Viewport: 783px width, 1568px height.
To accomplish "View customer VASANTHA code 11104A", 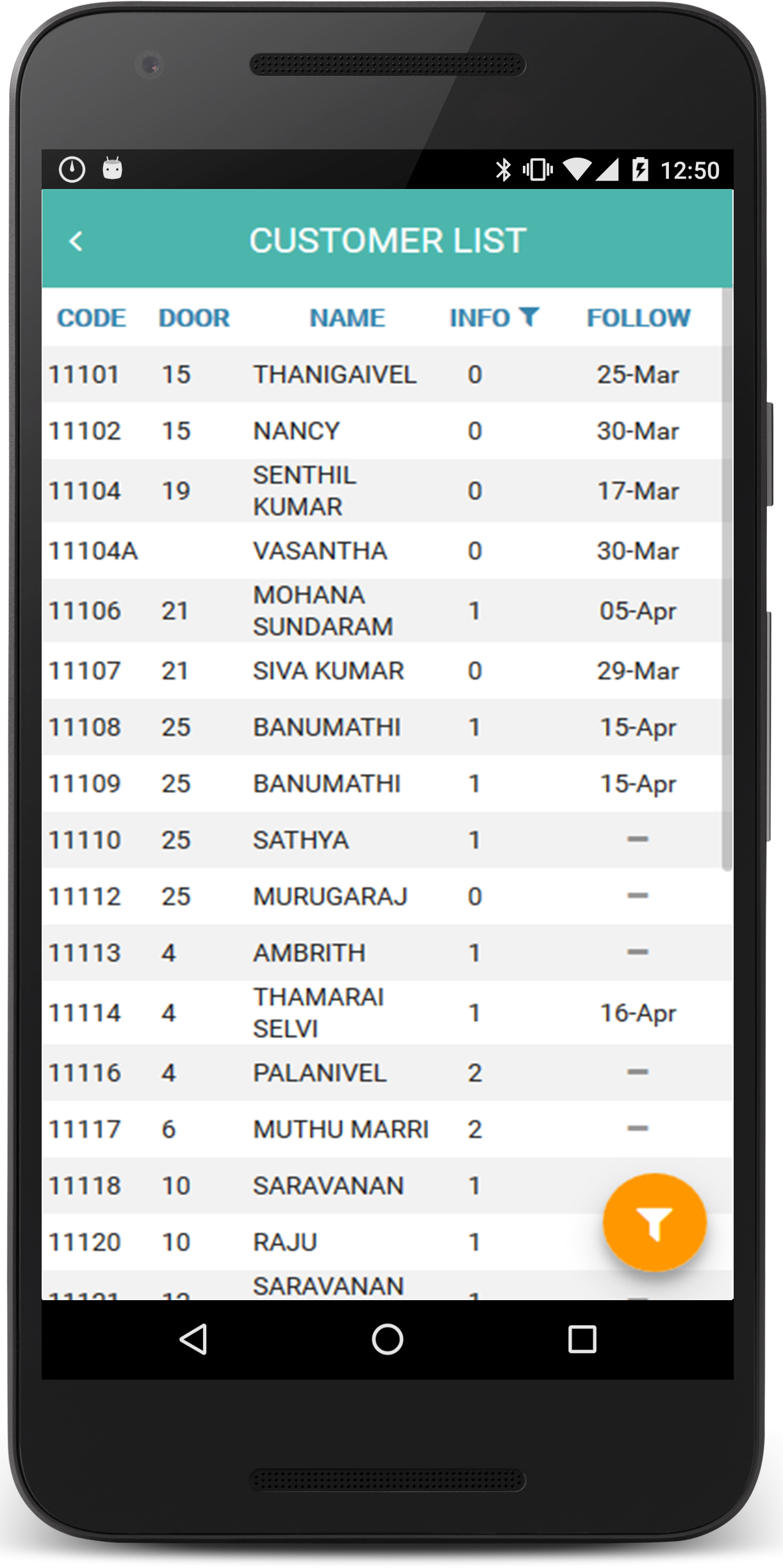I will click(320, 551).
